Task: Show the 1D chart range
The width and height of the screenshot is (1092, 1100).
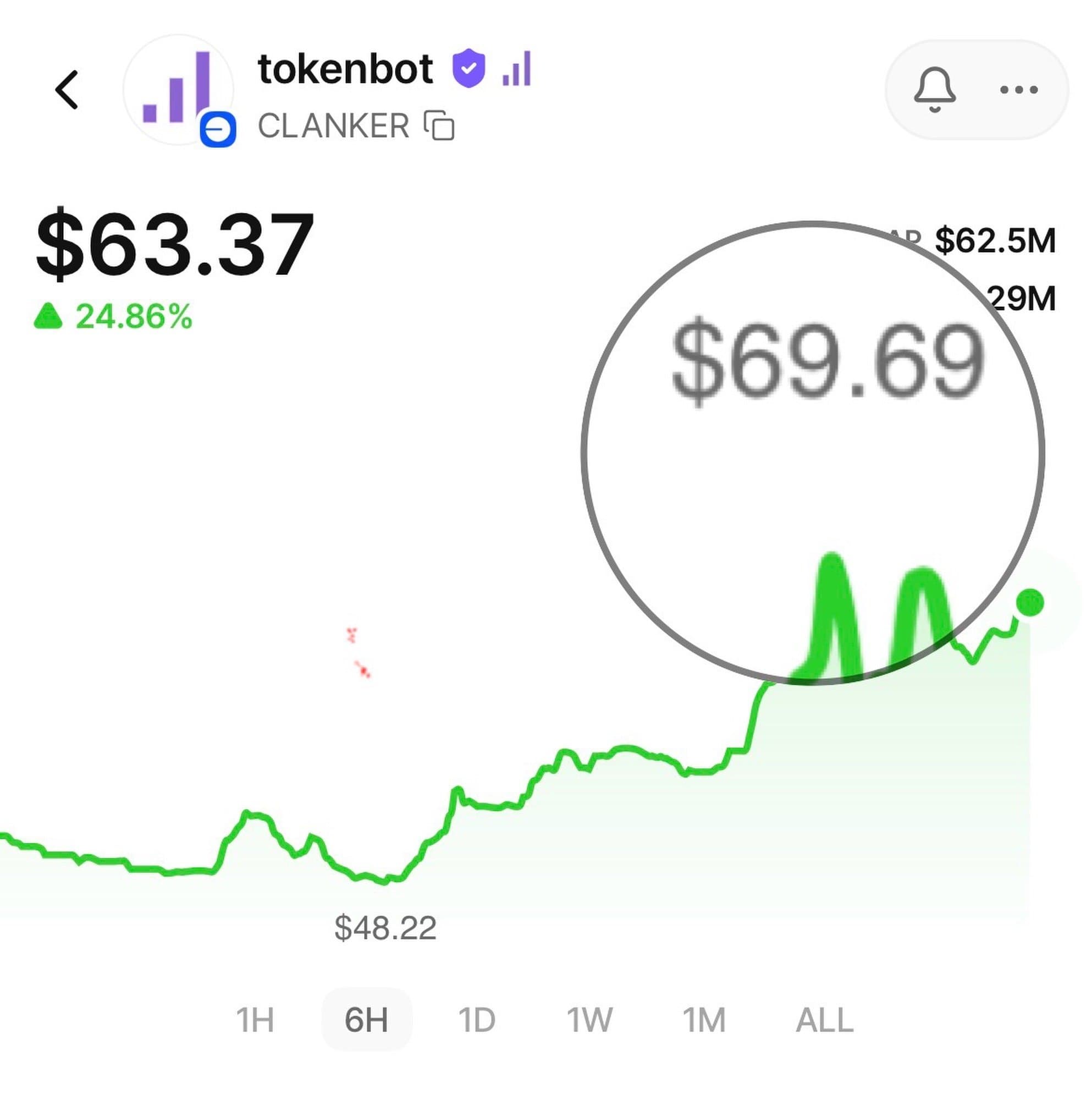Action: coord(477,1020)
